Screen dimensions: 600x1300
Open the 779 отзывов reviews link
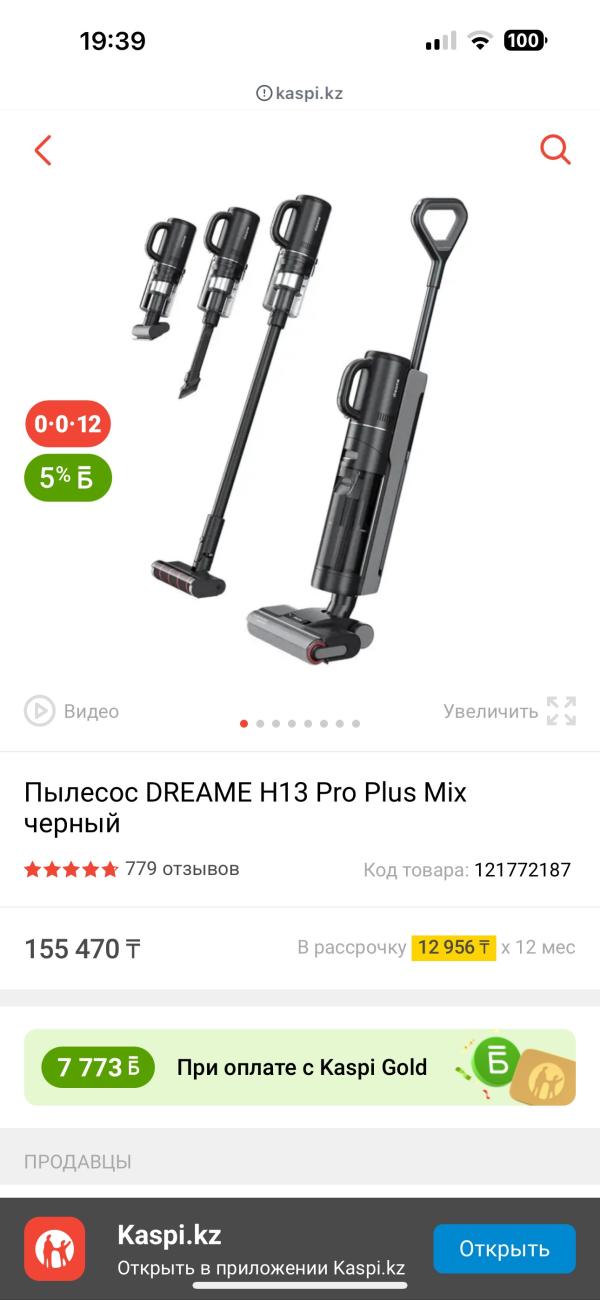point(181,869)
